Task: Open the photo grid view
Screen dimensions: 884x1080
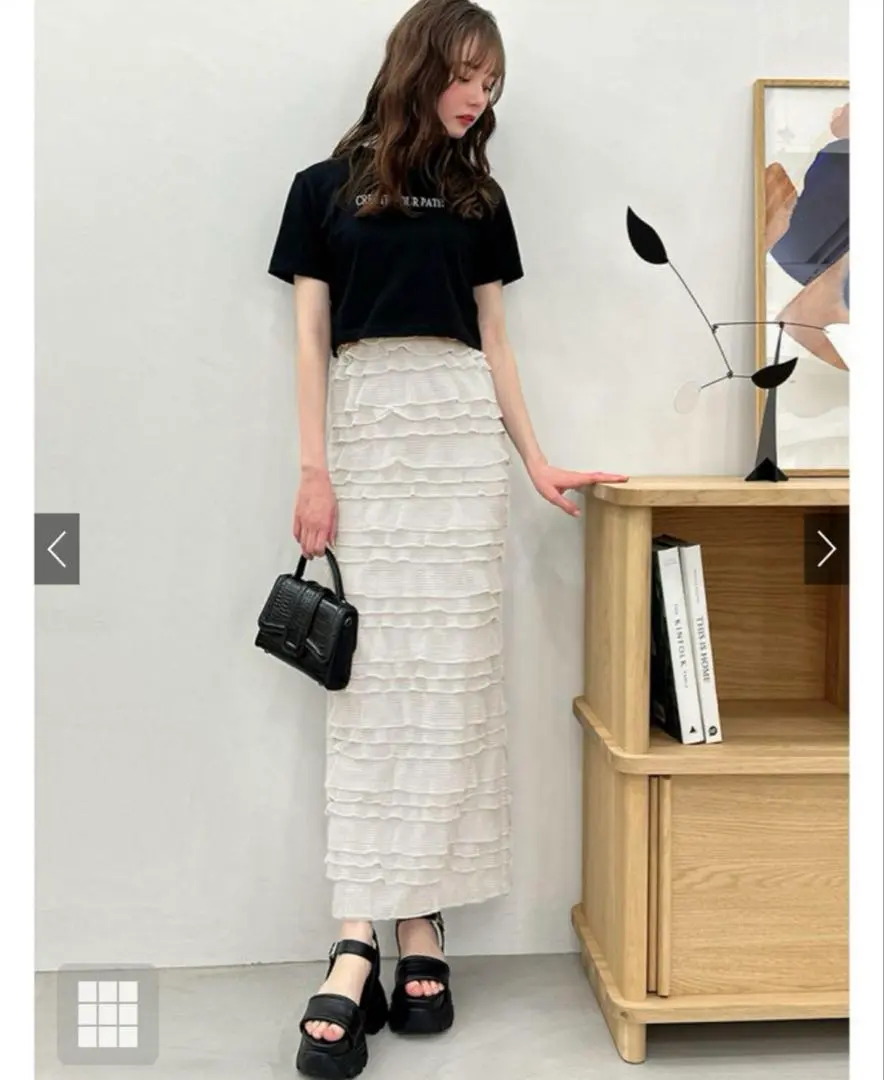Action: pyautogui.click(x=107, y=1013)
